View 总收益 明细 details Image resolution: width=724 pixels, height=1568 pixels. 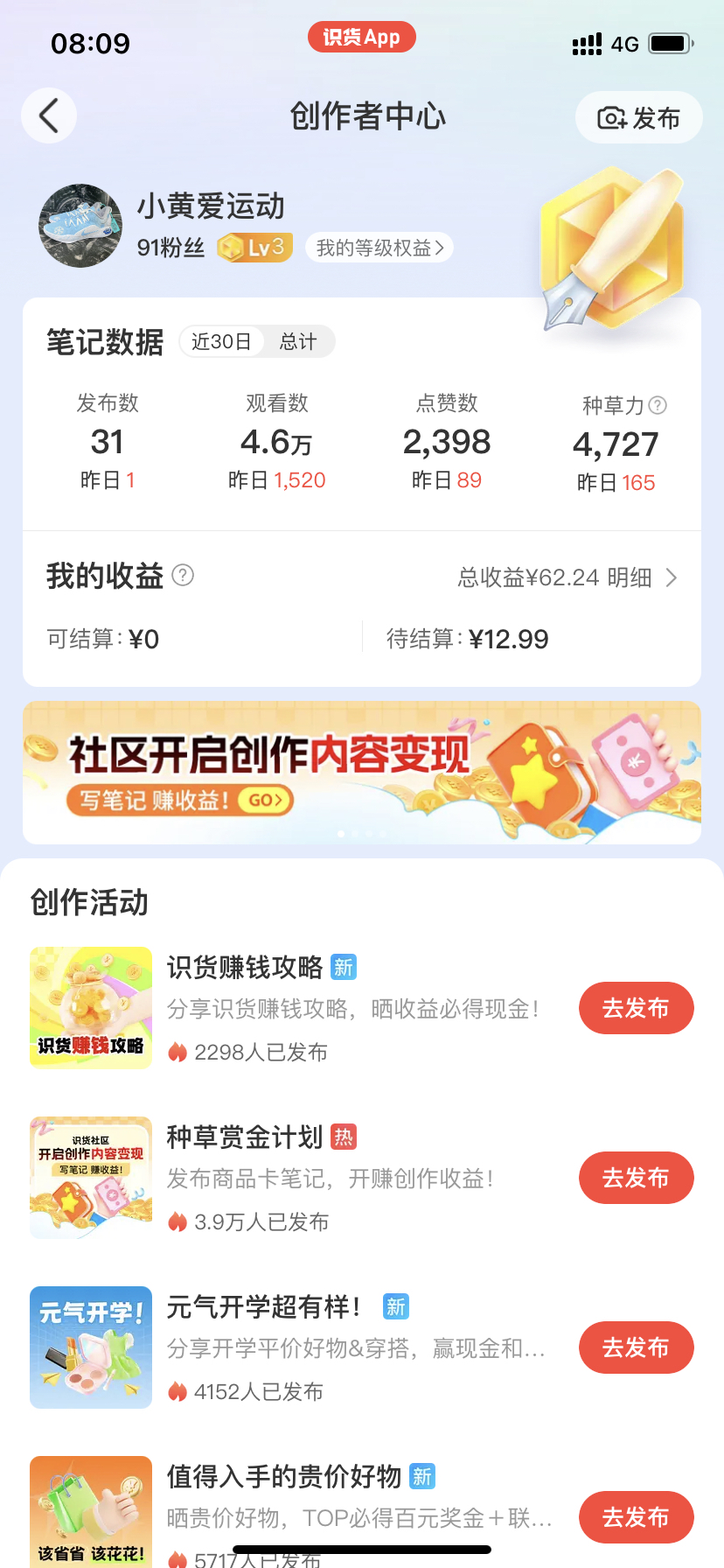[x=568, y=577]
